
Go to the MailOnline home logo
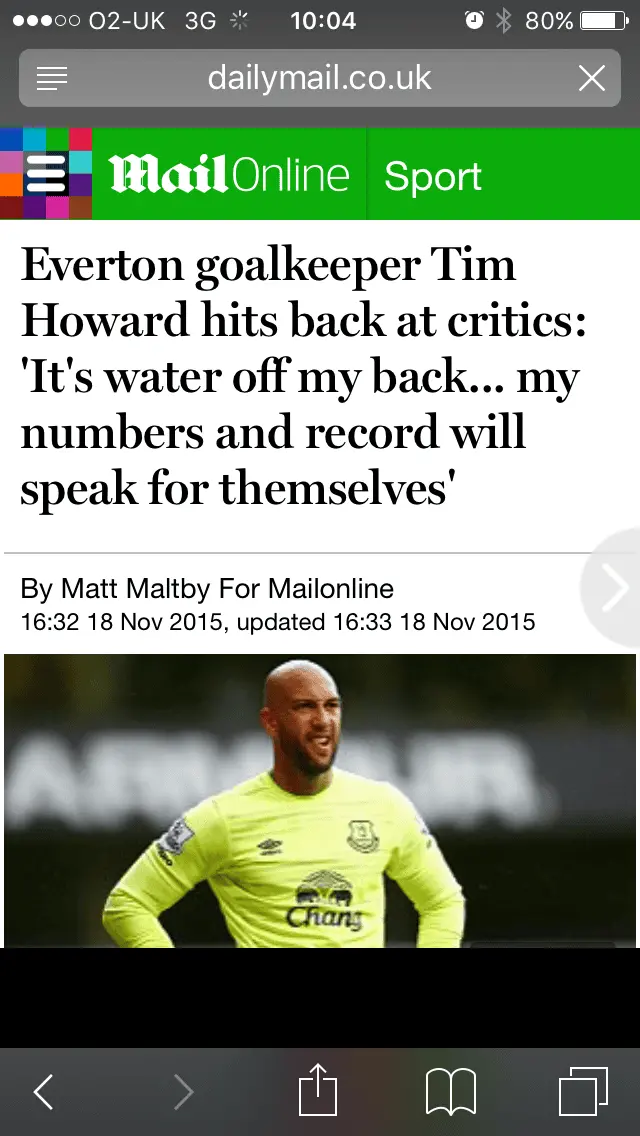(x=230, y=175)
